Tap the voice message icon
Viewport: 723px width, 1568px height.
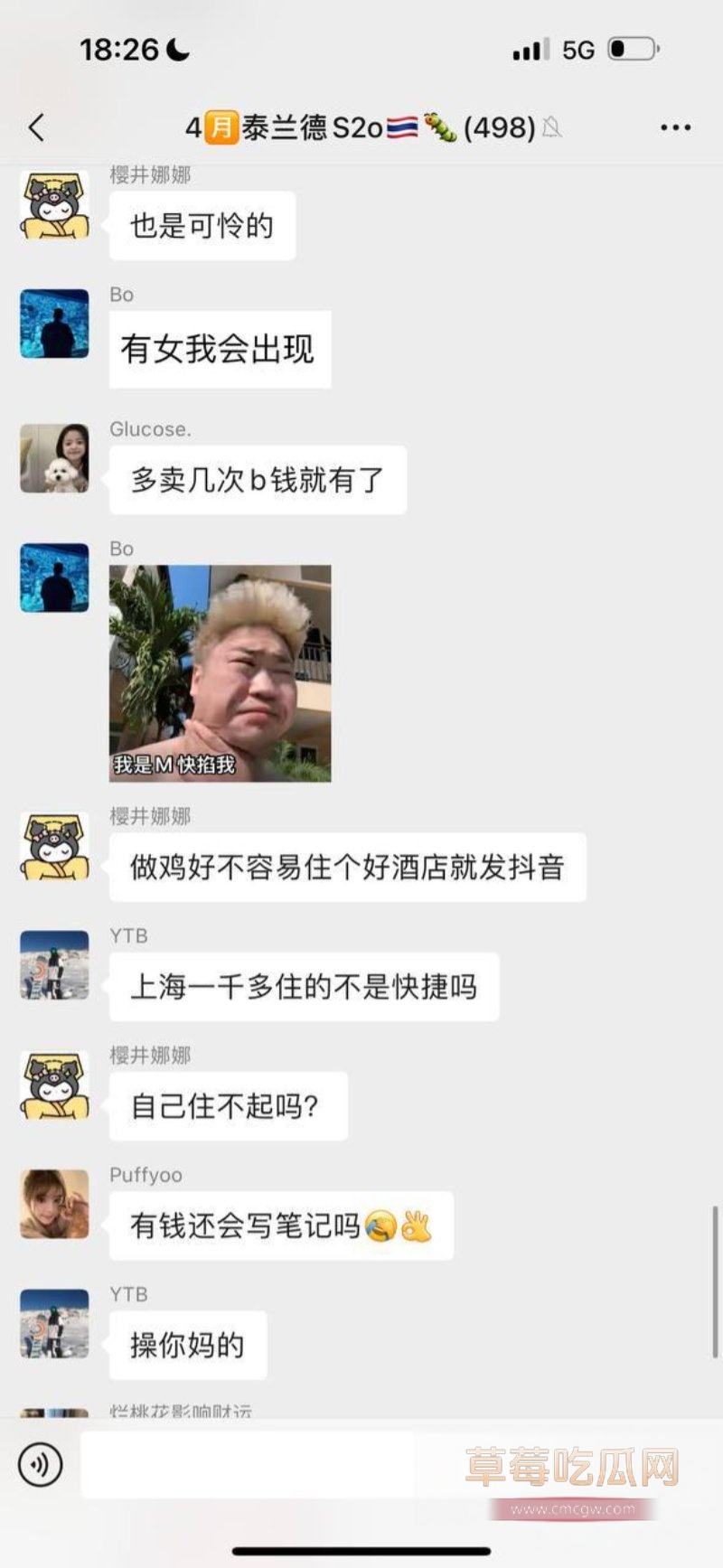point(41,1464)
